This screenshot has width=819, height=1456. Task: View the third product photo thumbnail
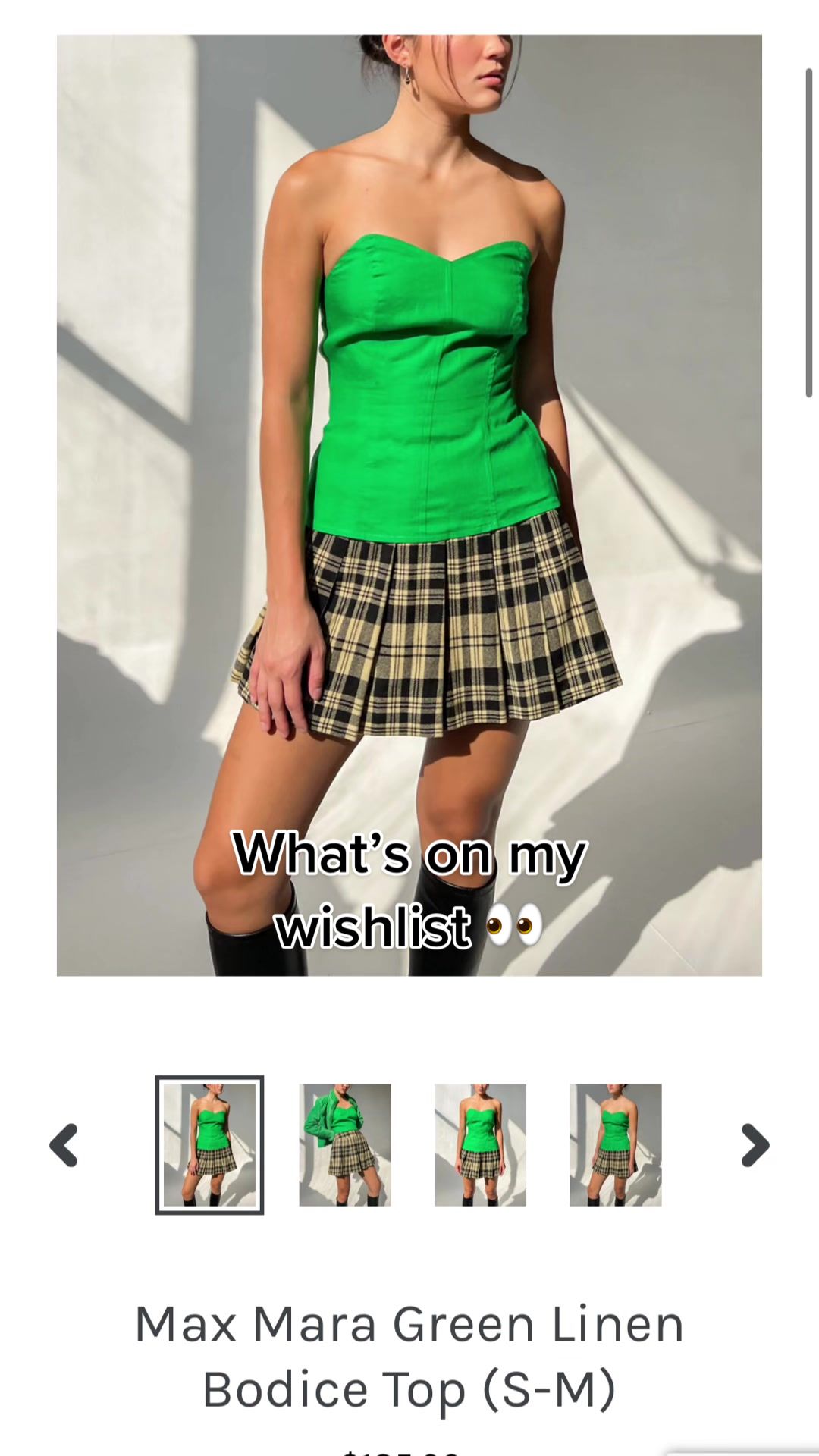tap(480, 1145)
